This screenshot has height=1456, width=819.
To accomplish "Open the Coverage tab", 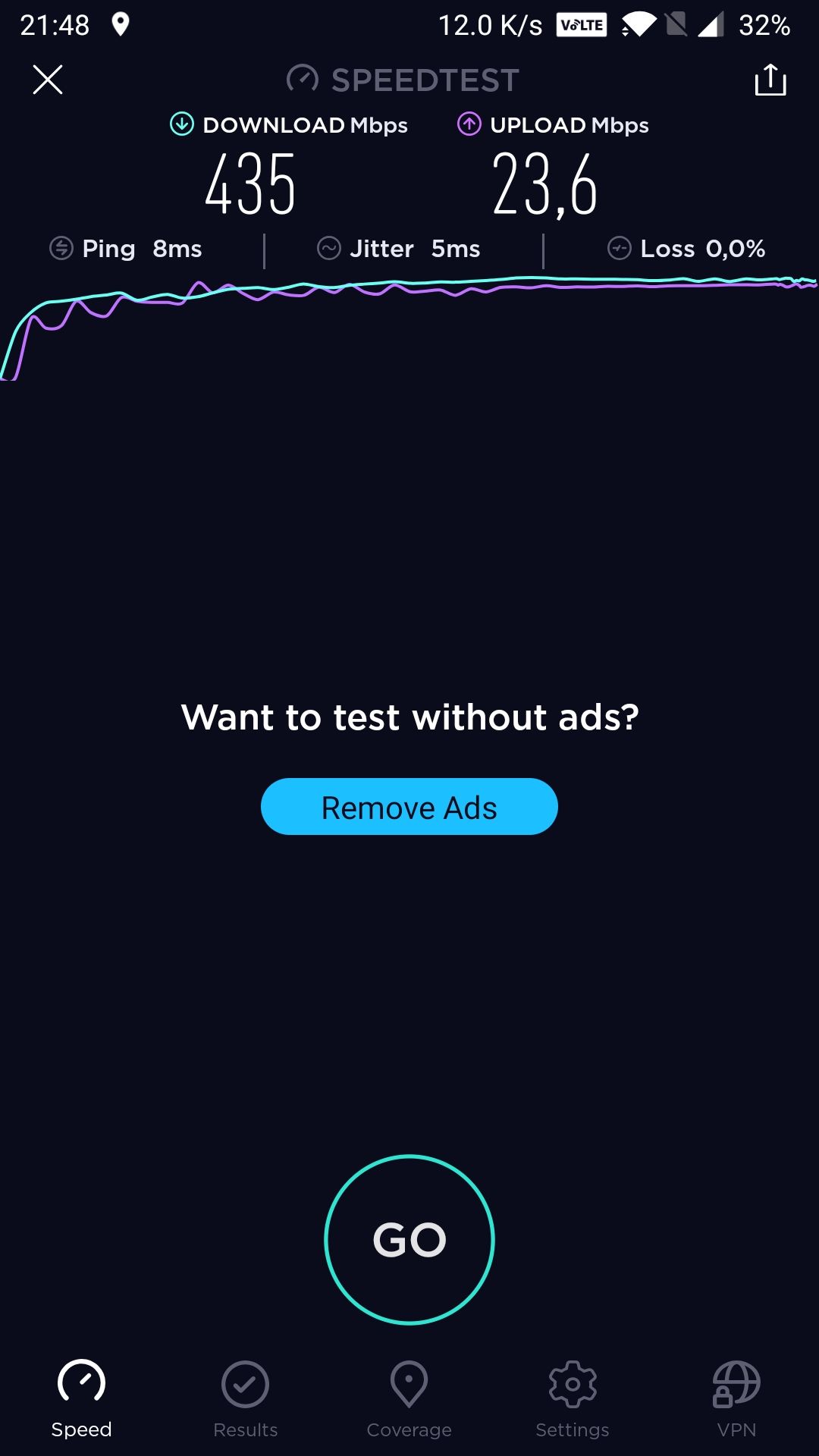I will pos(409,1399).
